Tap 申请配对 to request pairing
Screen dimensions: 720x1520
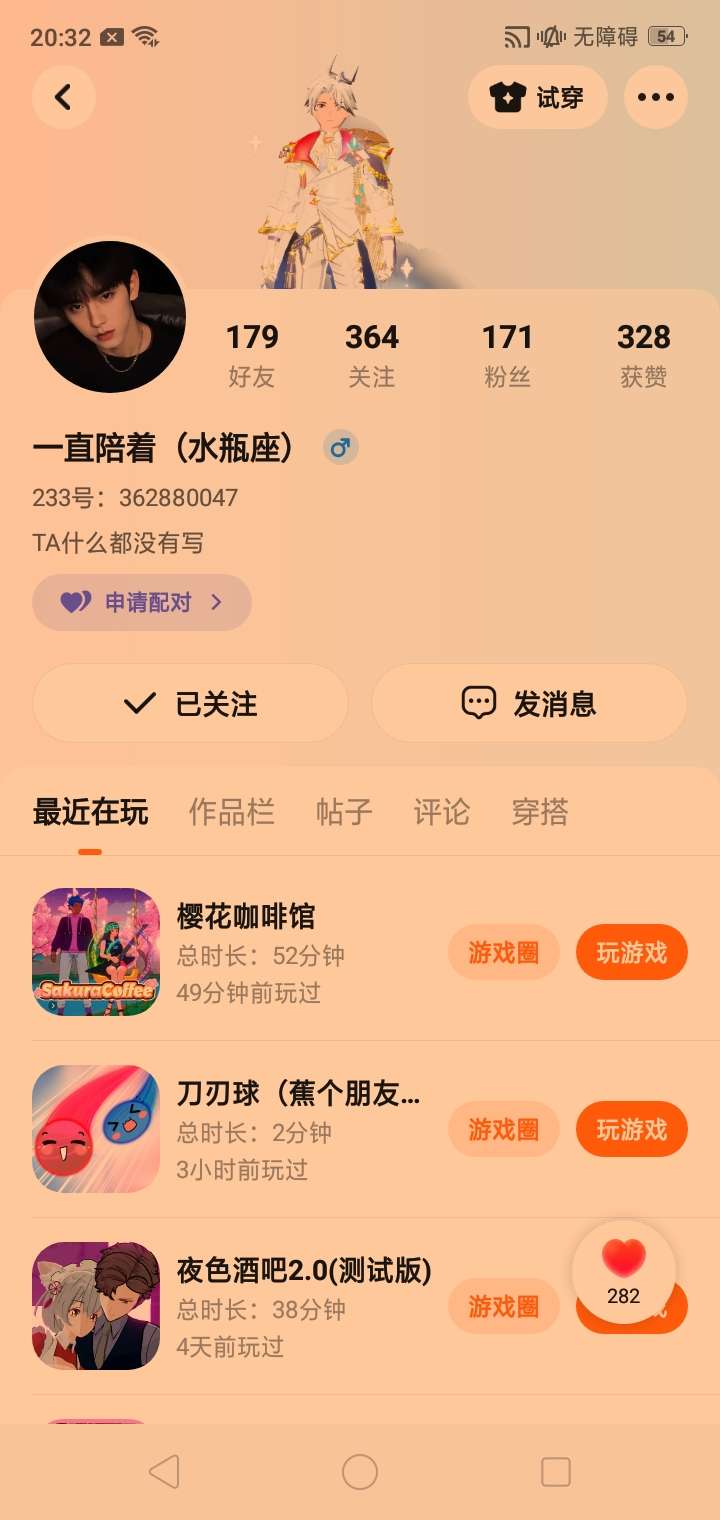(142, 602)
